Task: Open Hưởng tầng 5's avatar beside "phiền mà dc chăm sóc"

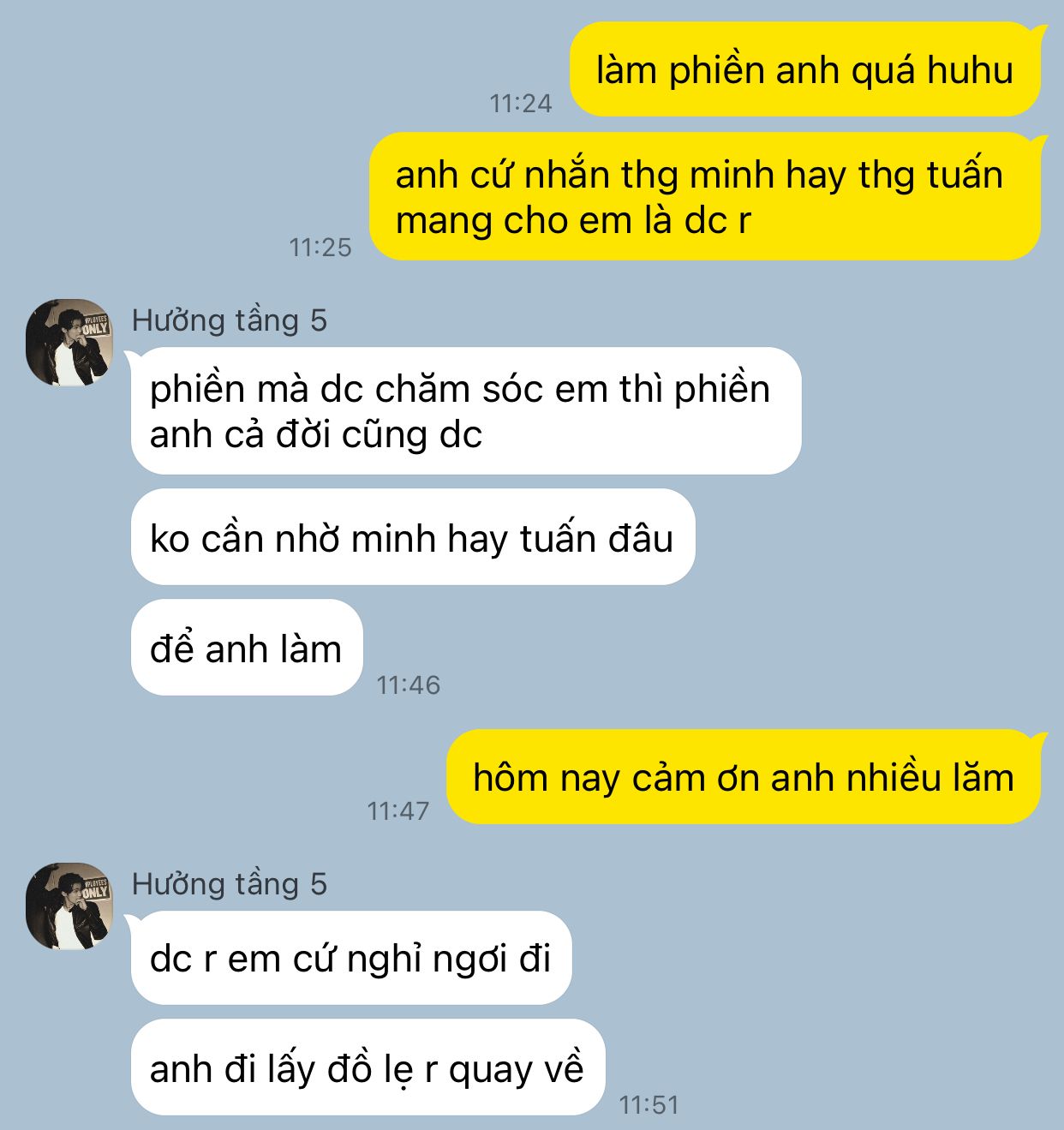Action: [69, 343]
